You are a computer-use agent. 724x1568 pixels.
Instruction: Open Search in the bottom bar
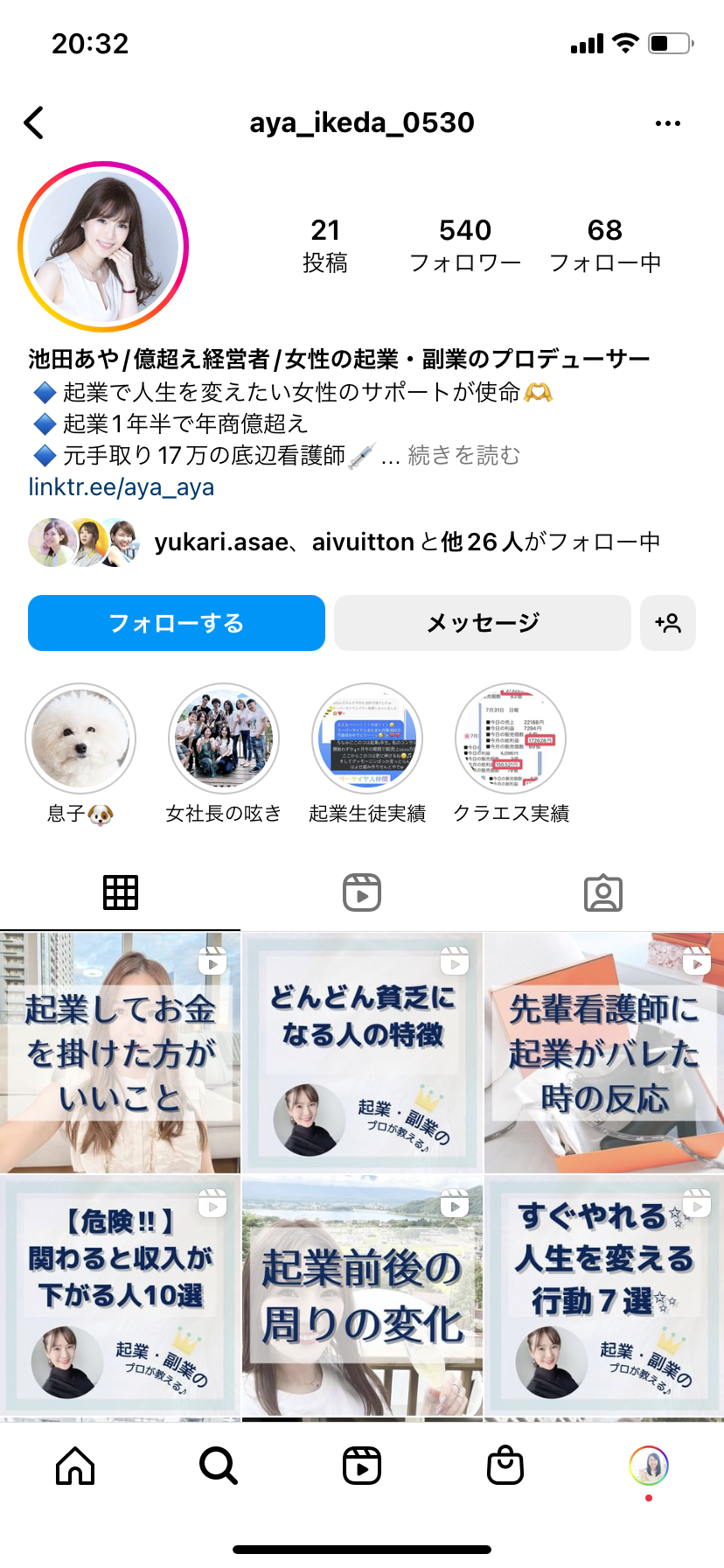click(219, 1465)
